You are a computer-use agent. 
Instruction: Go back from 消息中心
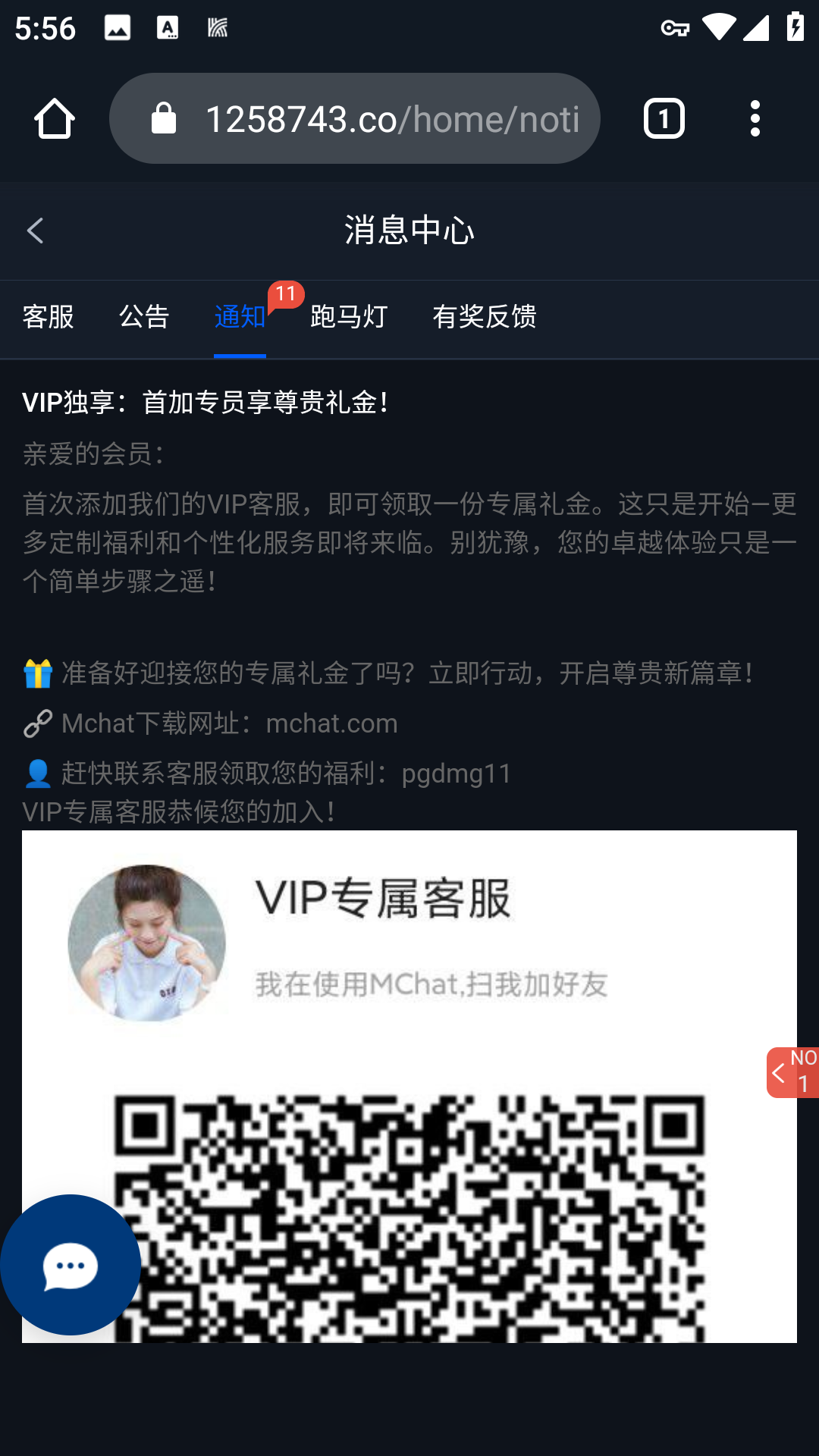tap(36, 231)
